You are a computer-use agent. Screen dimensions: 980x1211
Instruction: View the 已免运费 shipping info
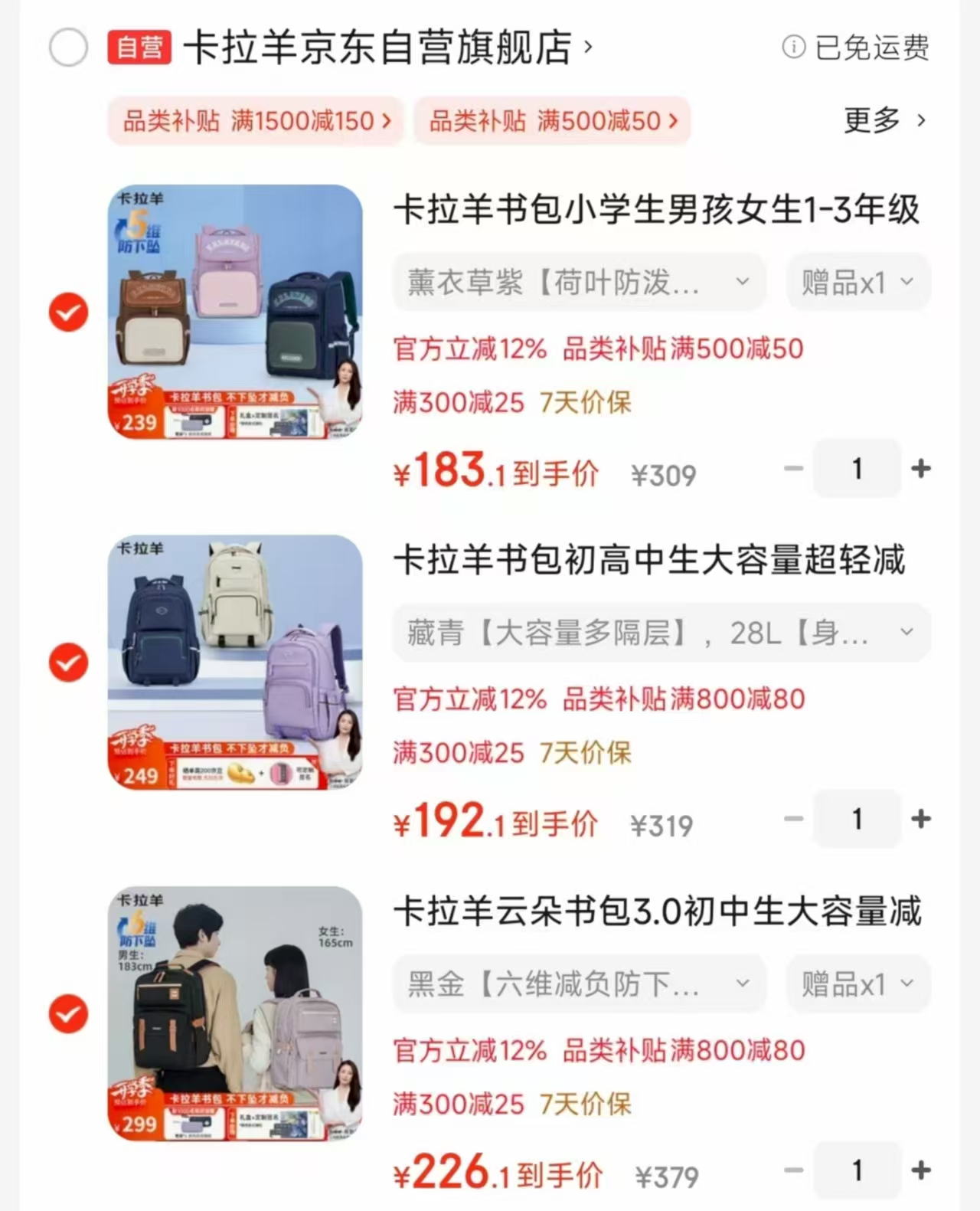(855, 47)
